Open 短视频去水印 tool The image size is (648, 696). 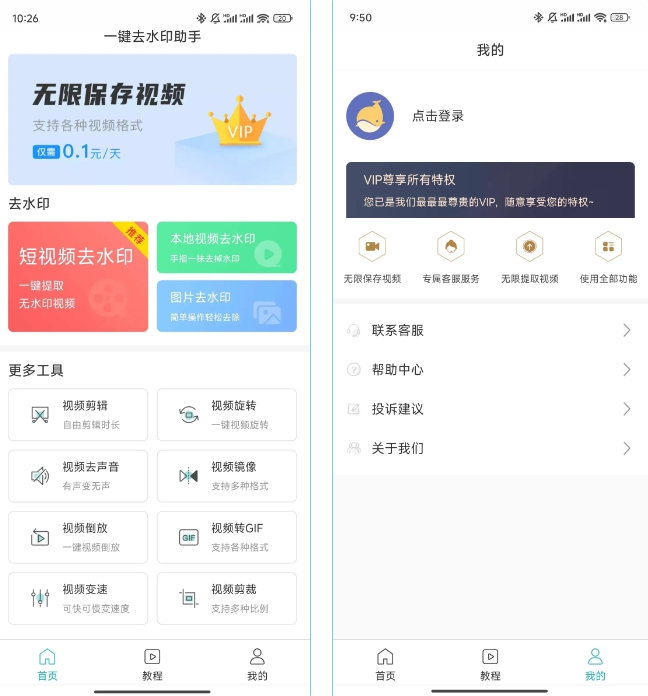[x=78, y=277]
